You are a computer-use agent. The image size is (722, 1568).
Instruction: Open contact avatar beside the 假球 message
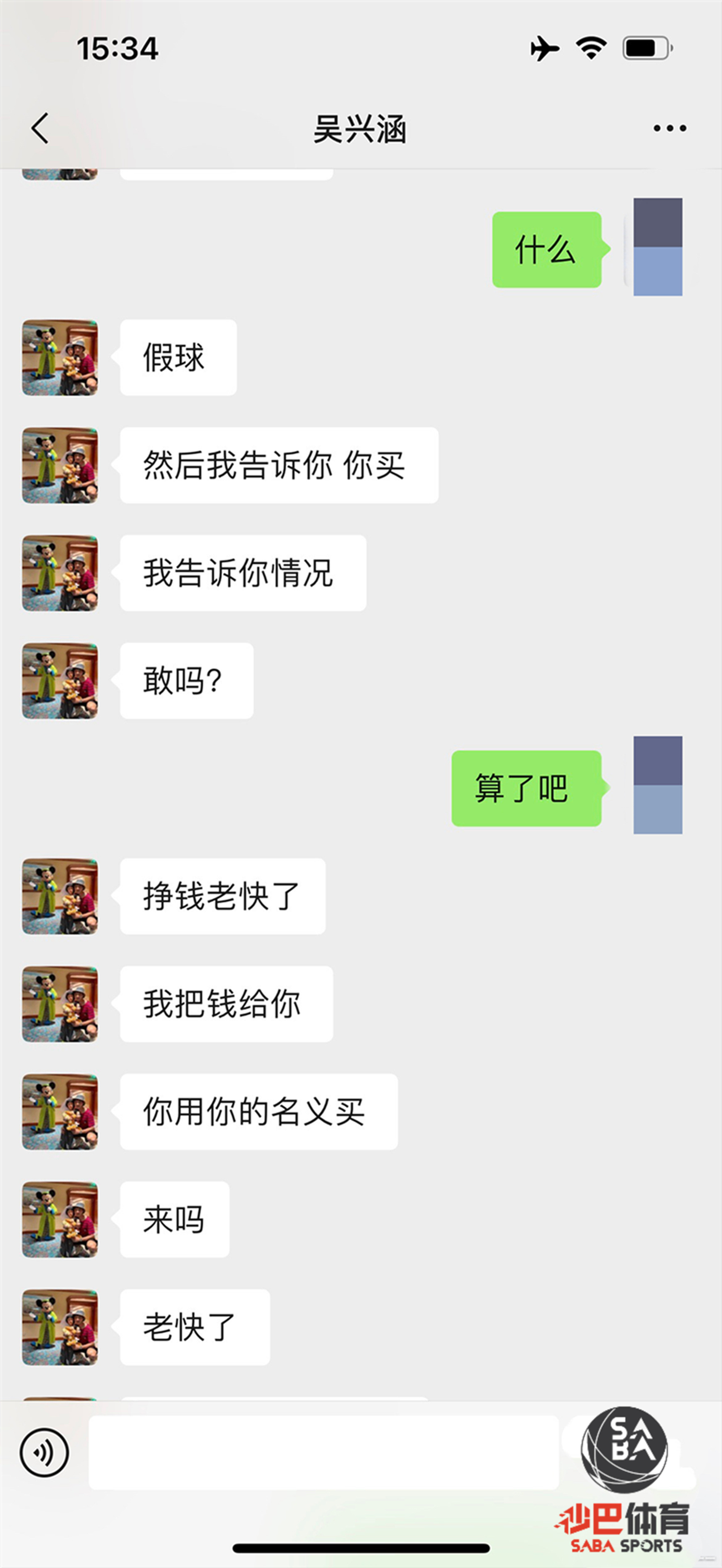click(x=60, y=358)
